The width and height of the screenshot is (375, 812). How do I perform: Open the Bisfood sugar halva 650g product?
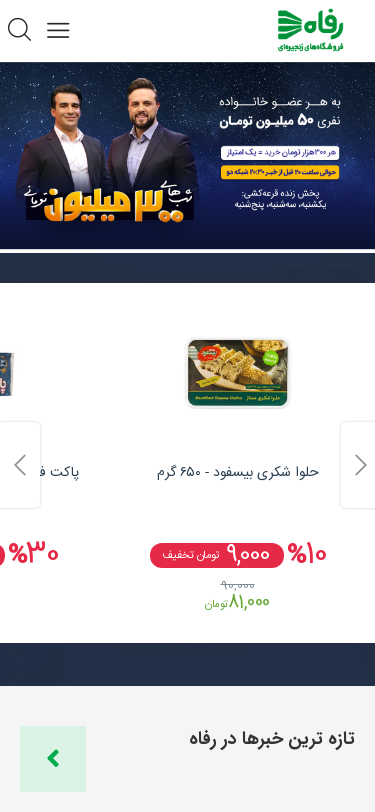coord(238,472)
